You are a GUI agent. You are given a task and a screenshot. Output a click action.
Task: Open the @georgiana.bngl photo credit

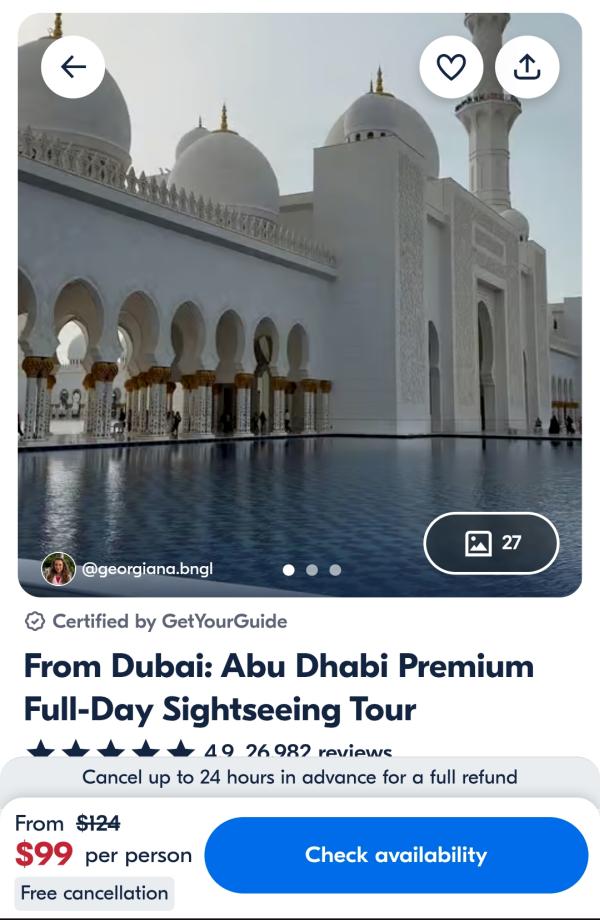(x=128, y=569)
